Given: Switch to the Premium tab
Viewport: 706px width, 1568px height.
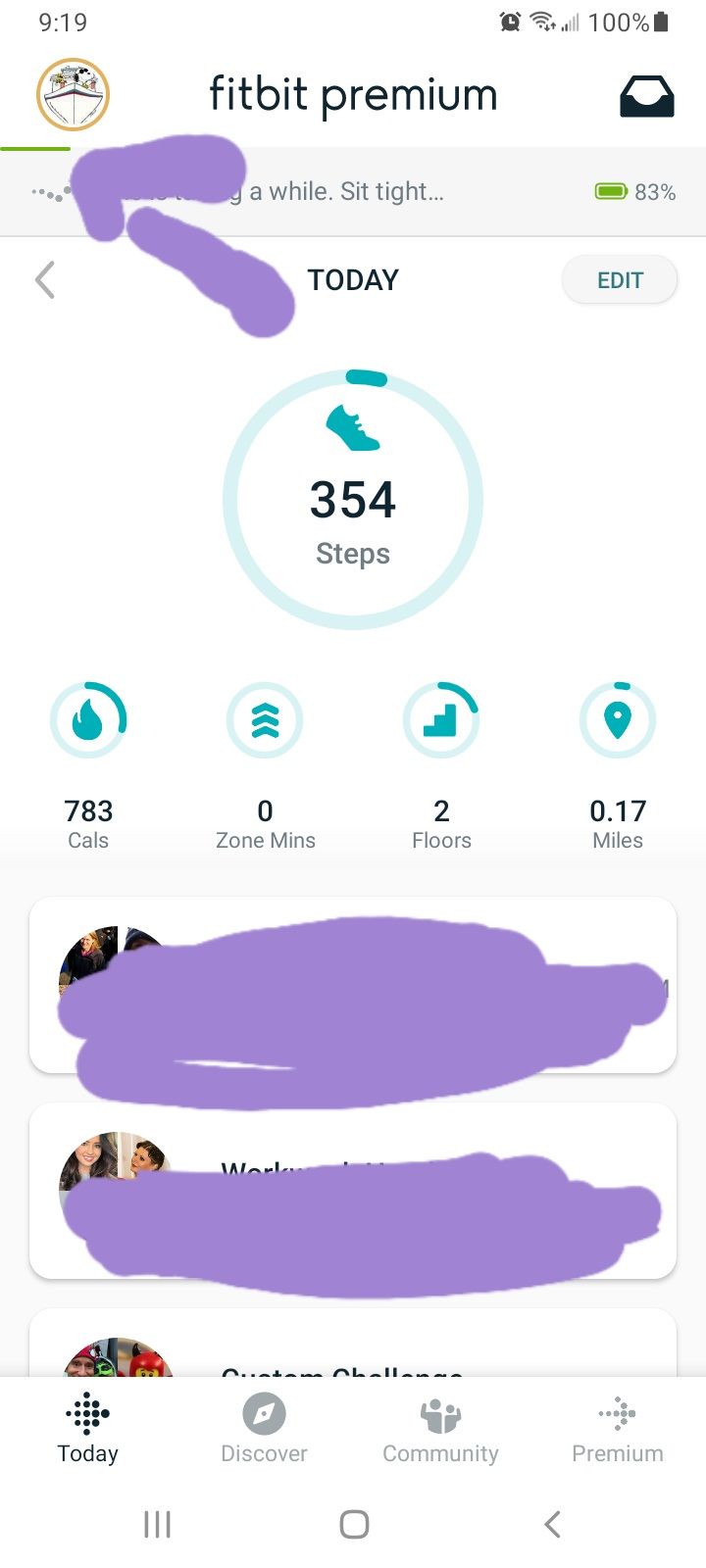Looking at the screenshot, I should tap(617, 1429).
